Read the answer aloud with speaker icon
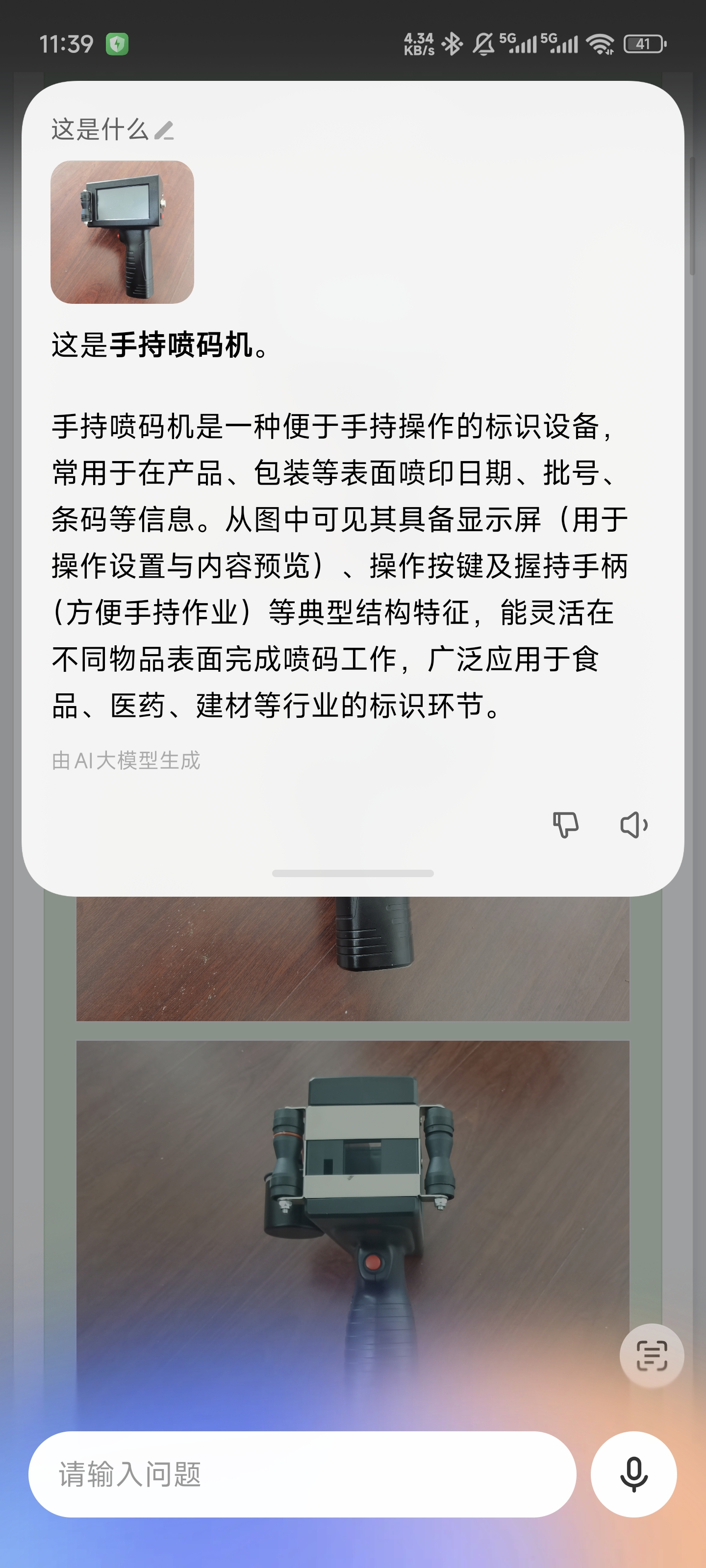This screenshot has width=706, height=1568. tap(633, 825)
